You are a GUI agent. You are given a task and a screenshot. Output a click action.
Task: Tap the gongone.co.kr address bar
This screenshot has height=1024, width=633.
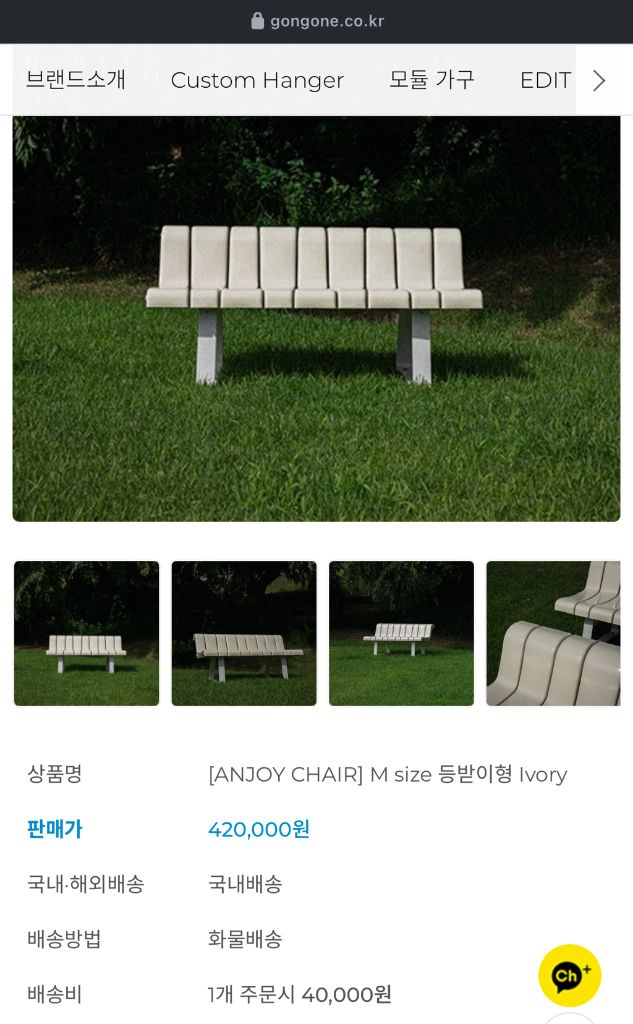(317, 21)
